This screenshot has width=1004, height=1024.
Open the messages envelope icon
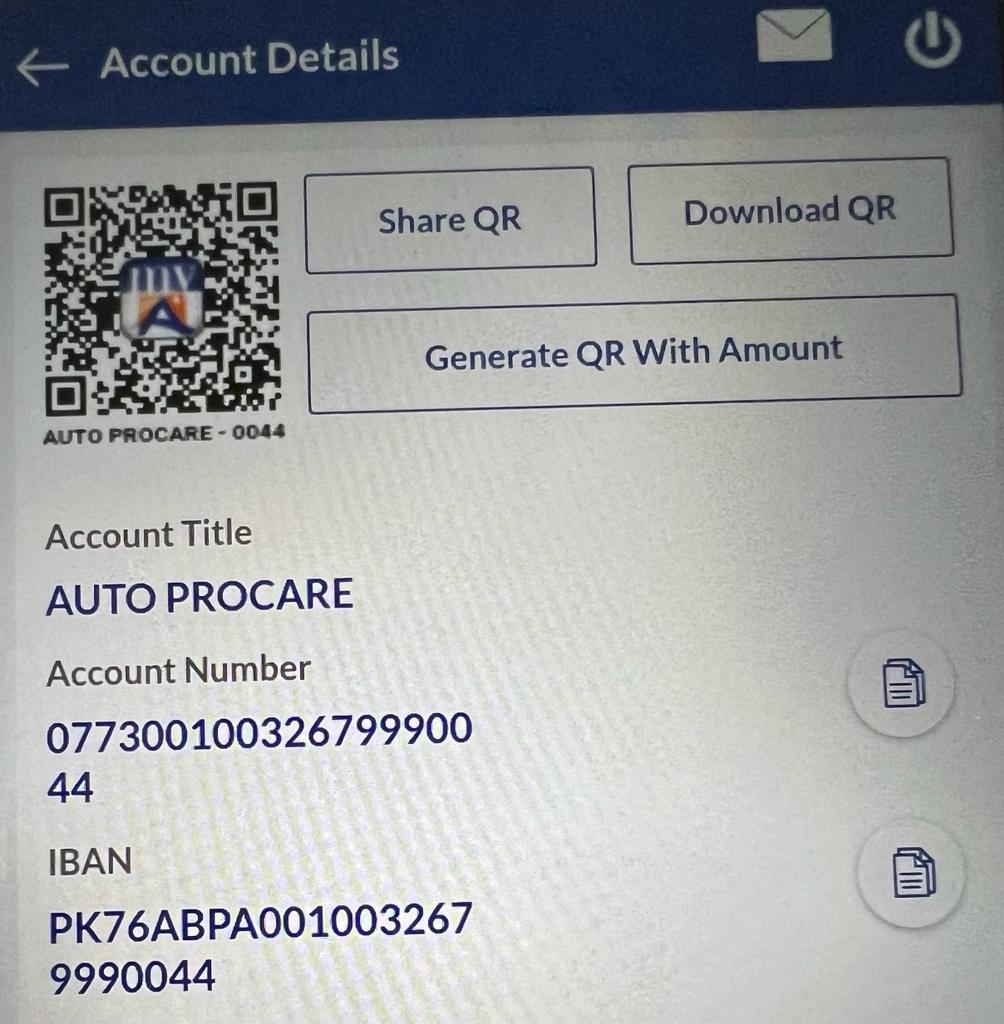tap(793, 36)
